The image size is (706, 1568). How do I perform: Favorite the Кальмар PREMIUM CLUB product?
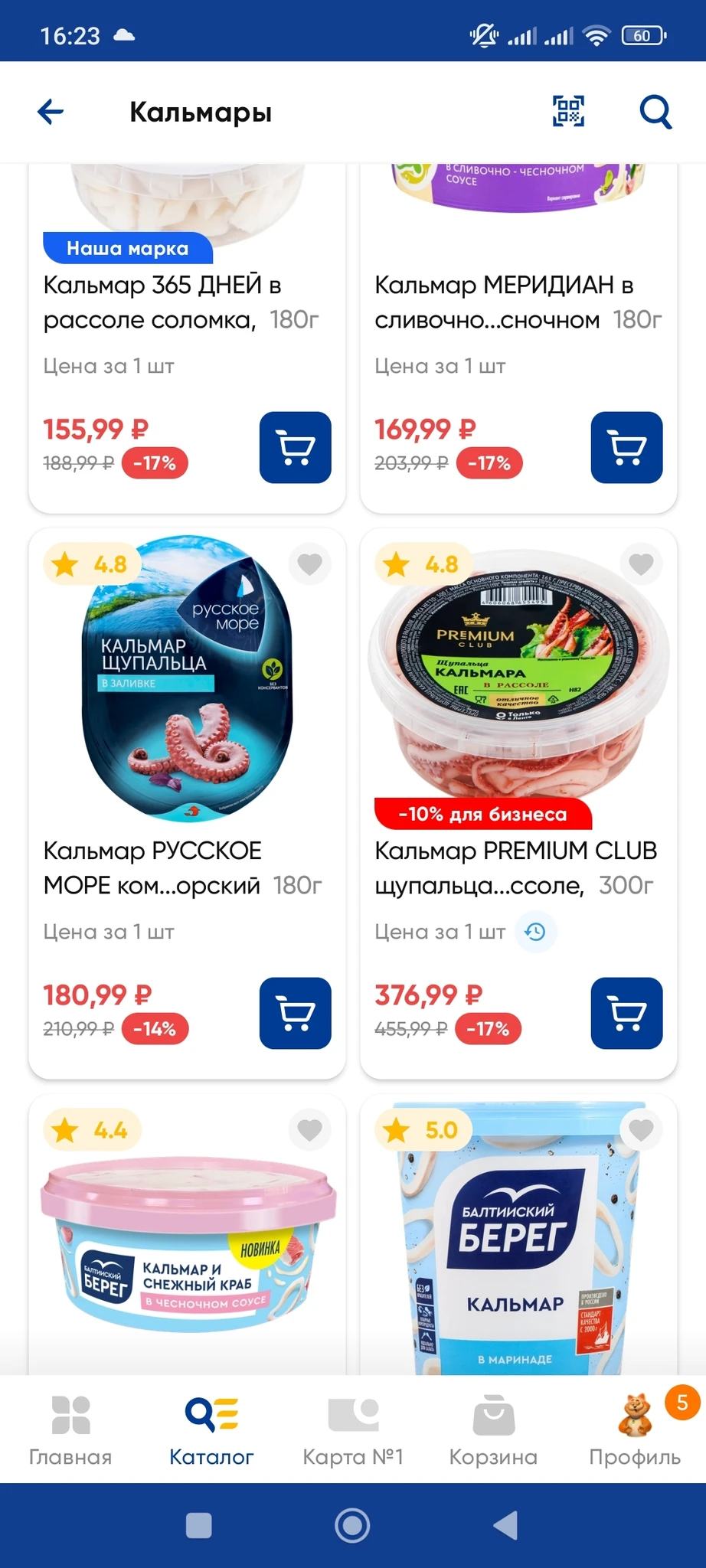coord(641,564)
